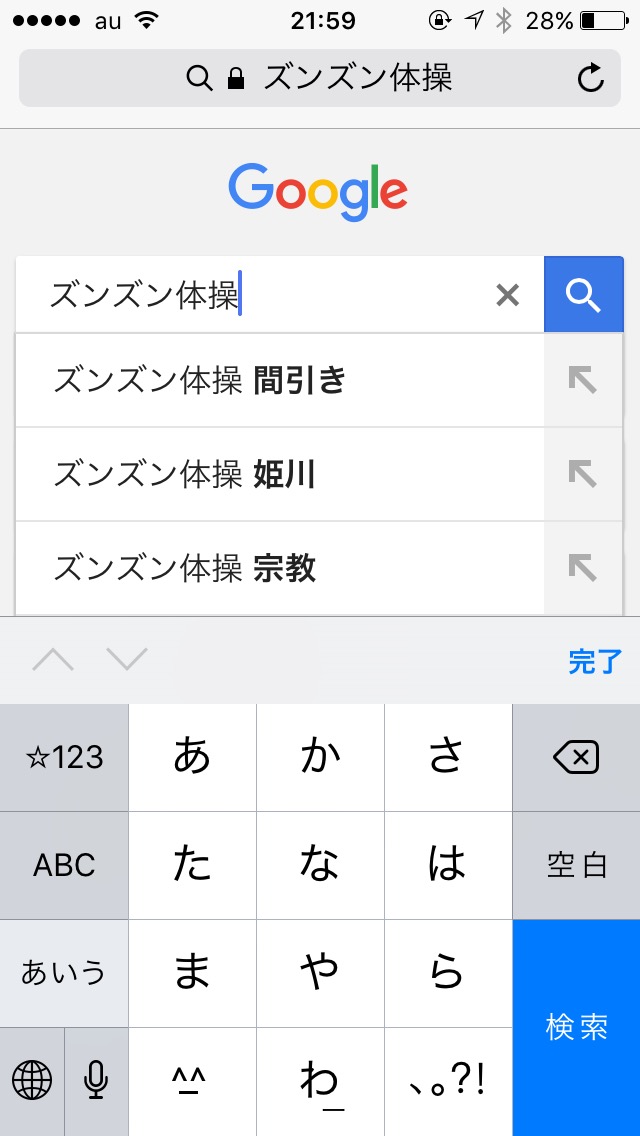Clear the Google search text with the X

coord(507,295)
